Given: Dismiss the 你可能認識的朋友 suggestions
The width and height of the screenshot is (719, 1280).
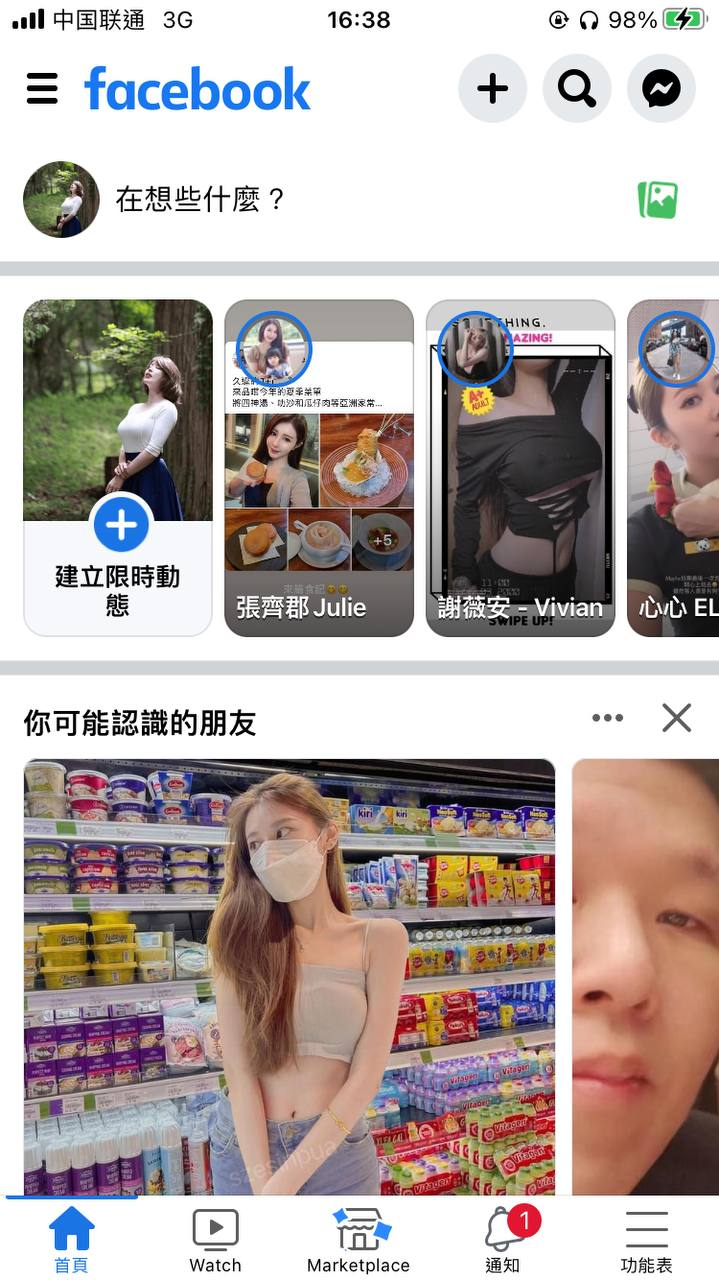Looking at the screenshot, I should (677, 718).
